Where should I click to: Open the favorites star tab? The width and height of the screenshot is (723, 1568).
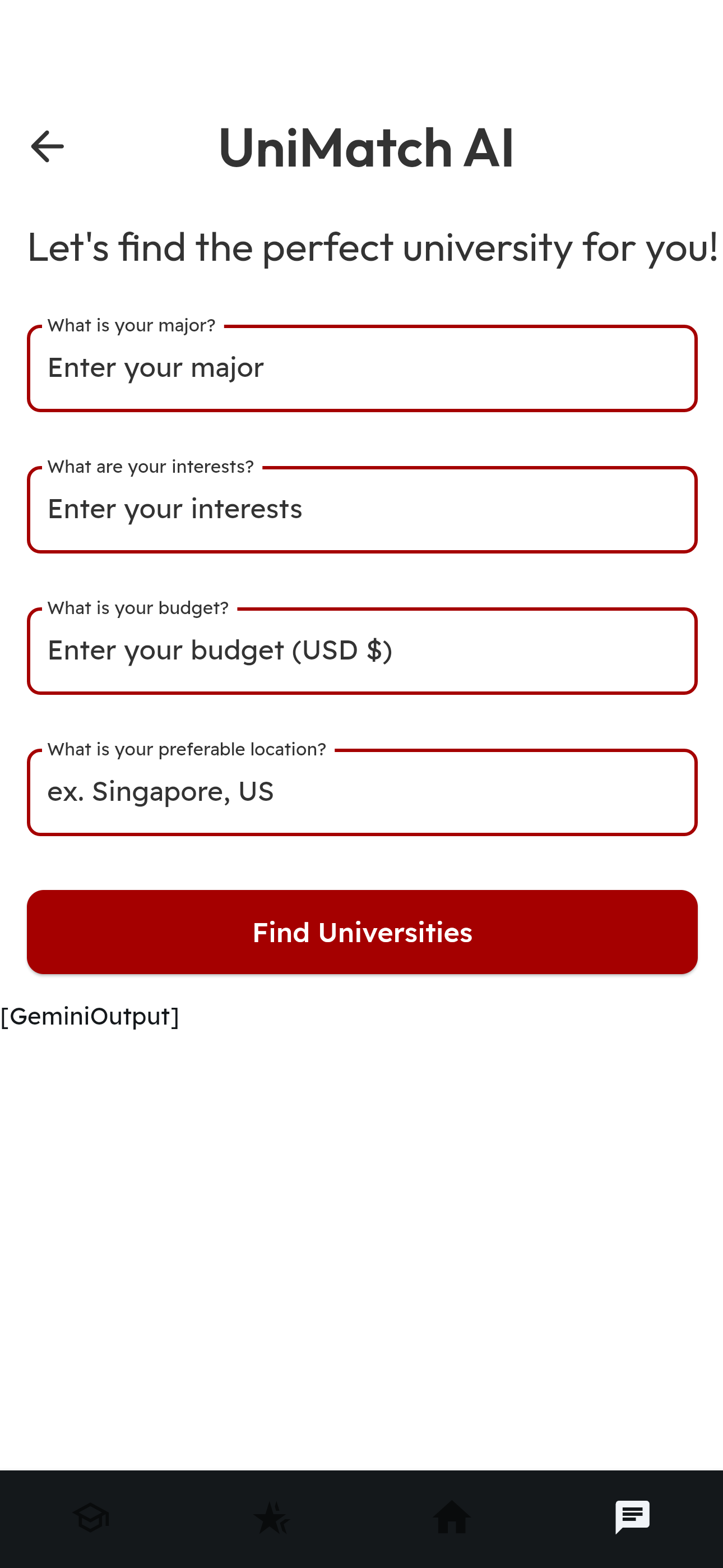[271, 1517]
